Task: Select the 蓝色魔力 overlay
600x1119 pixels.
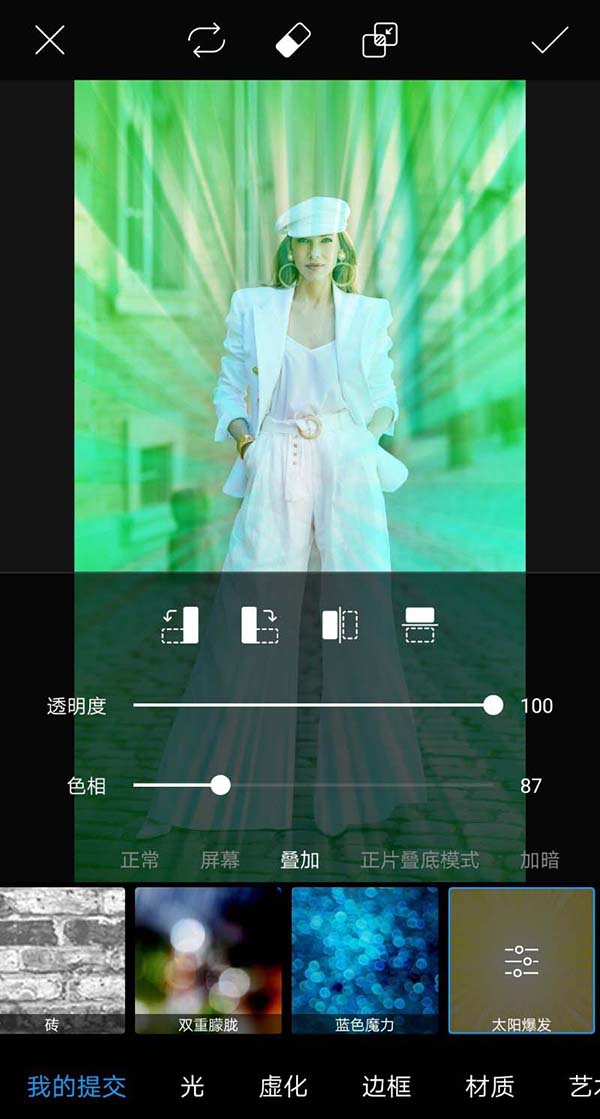Action: (365, 960)
